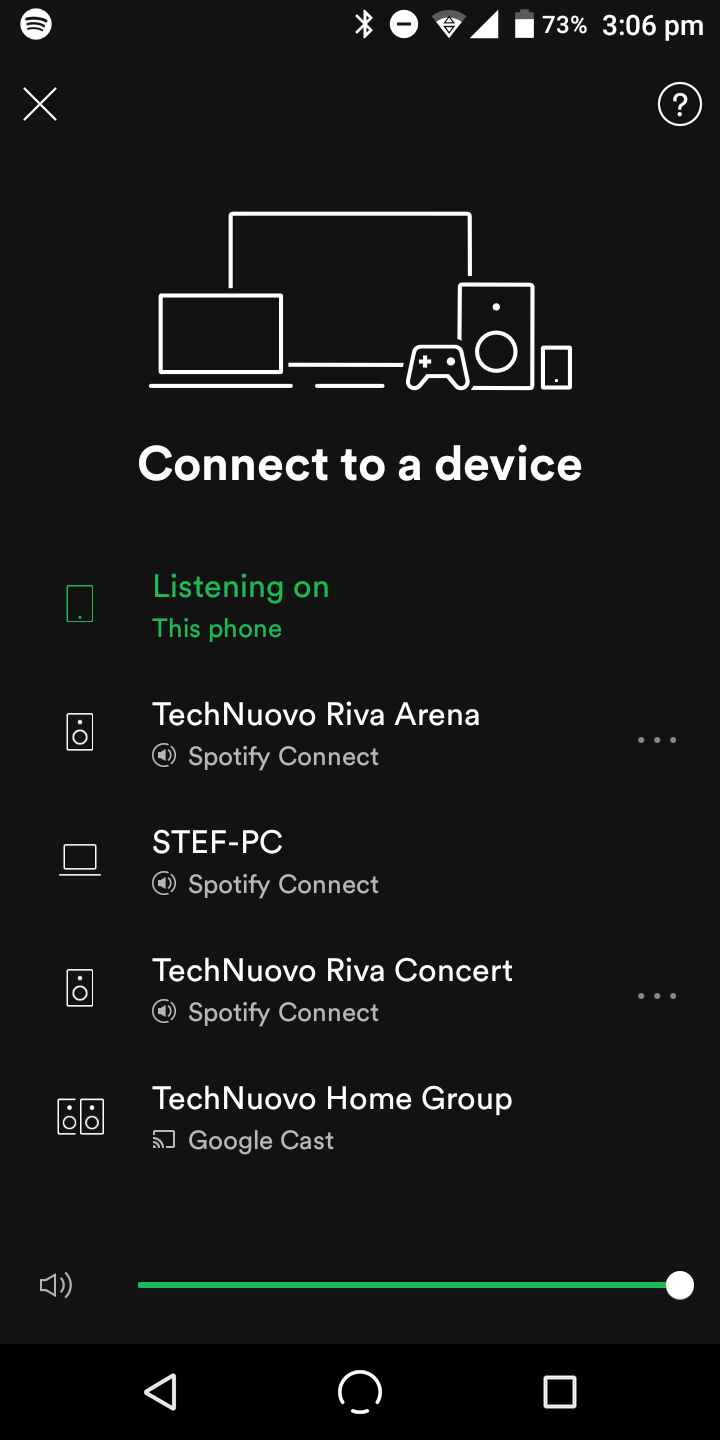720x1440 pixels.
Task: Play on TechNuovo Riva Concert
Action: [331, 989]
